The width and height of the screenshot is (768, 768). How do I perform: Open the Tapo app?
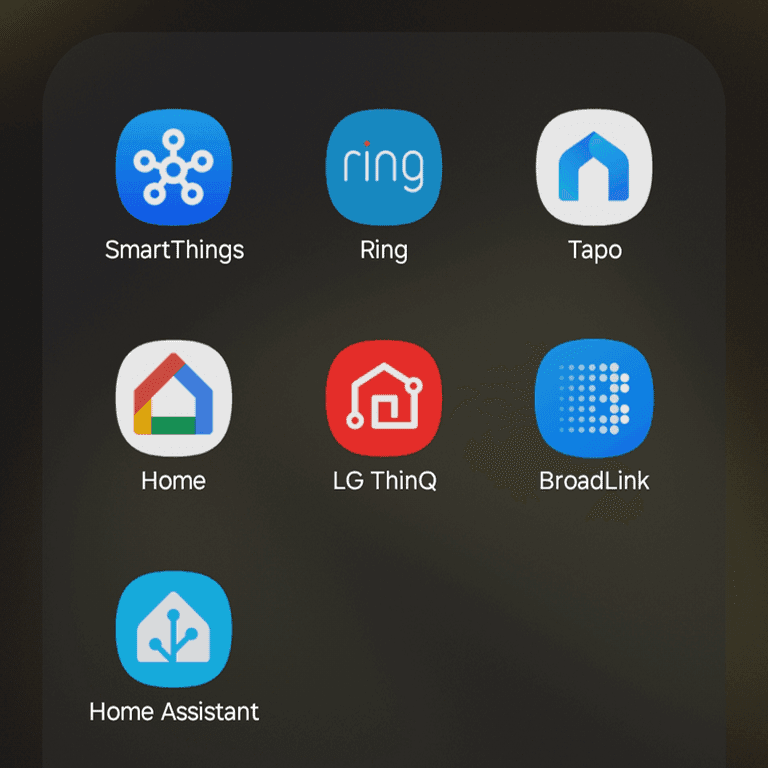pos(594,167)
